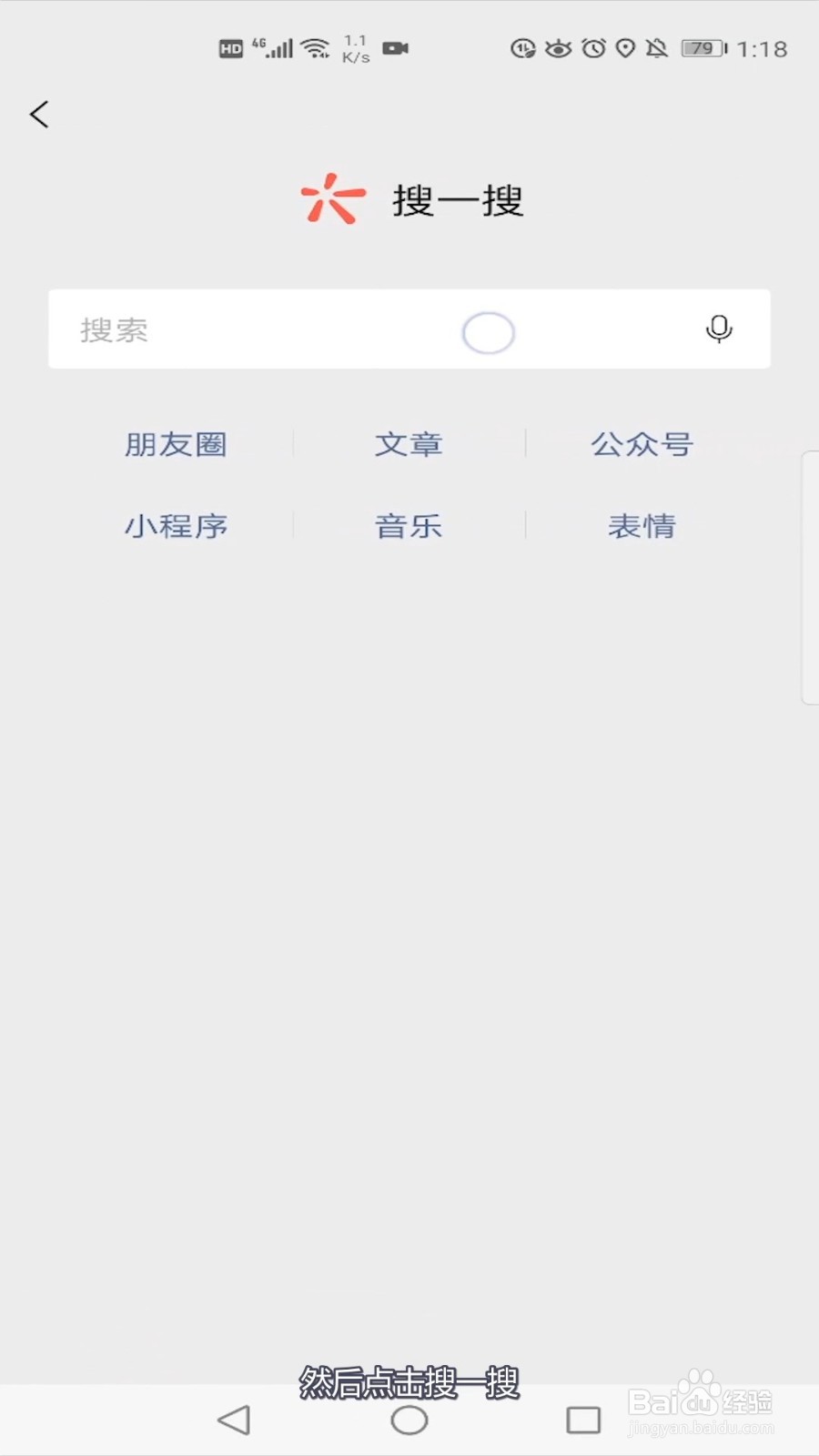Open the 小程序 search category
Screen dimensions: 819x1456
[x=177, y=526]
